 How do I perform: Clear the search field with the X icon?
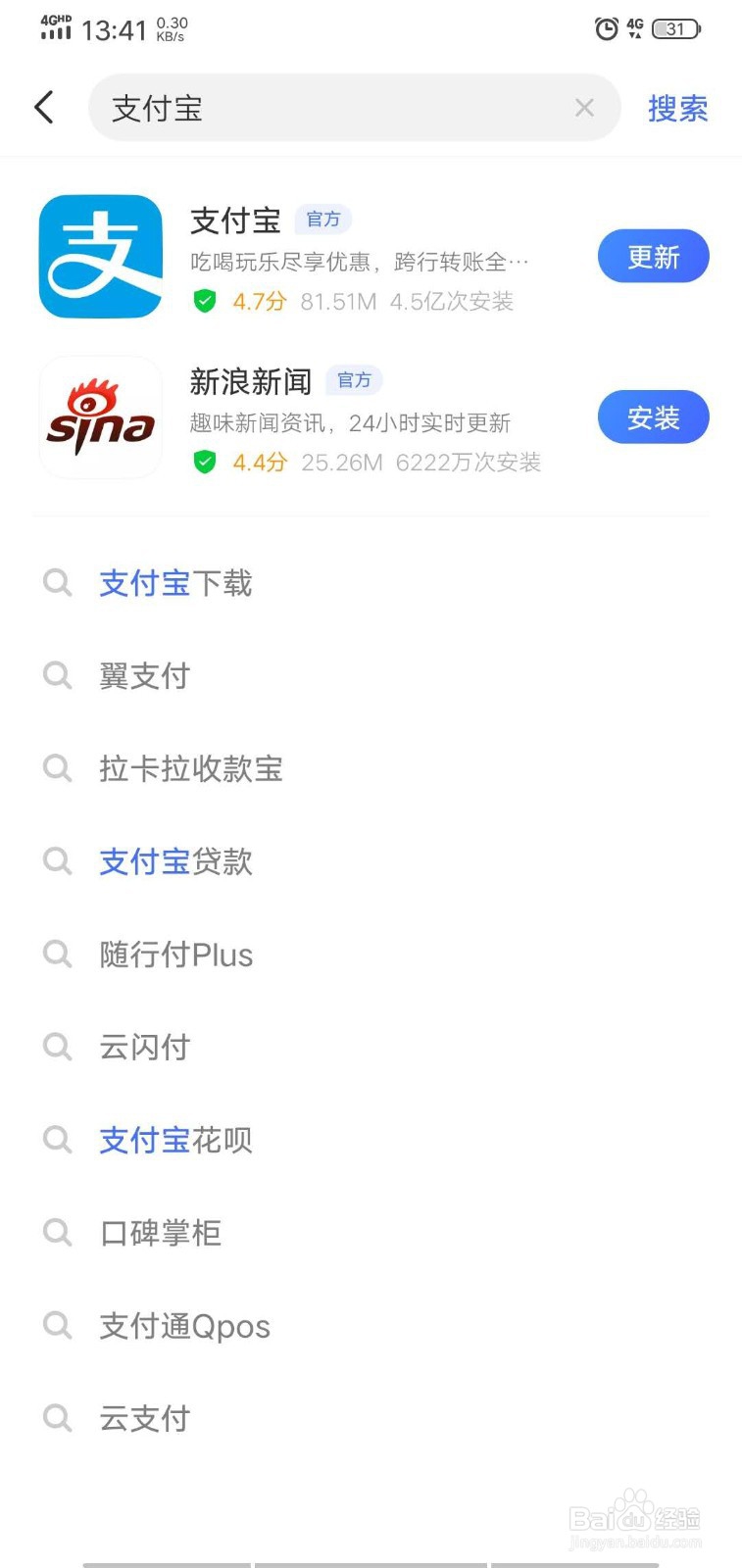pos(584,108)
